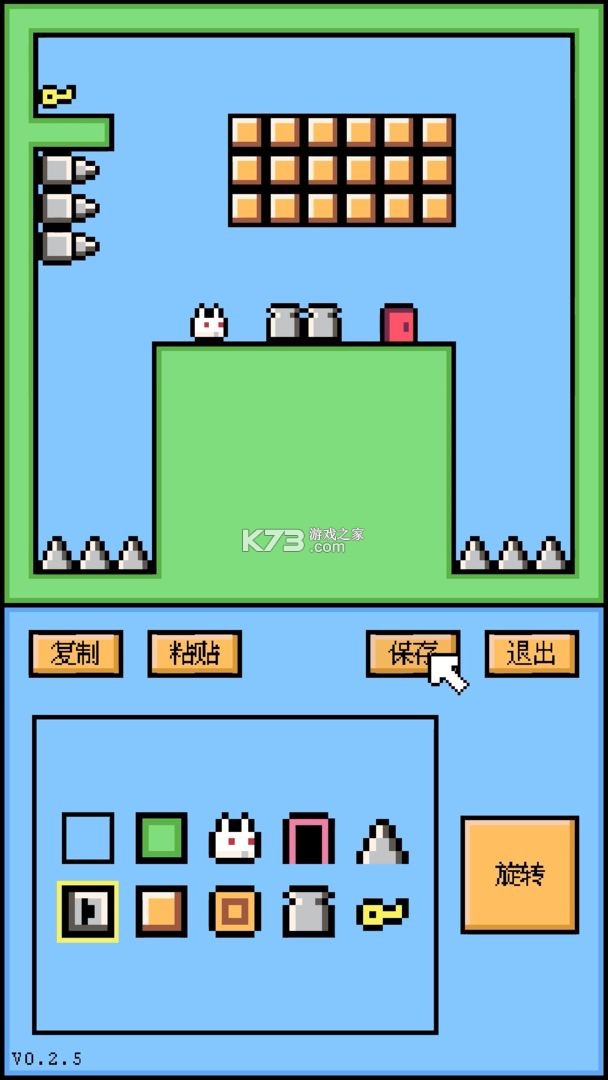This screenshot has width=608, height=1080.
Task: Select the pink door tile
Action: click(x=308, y=838)
